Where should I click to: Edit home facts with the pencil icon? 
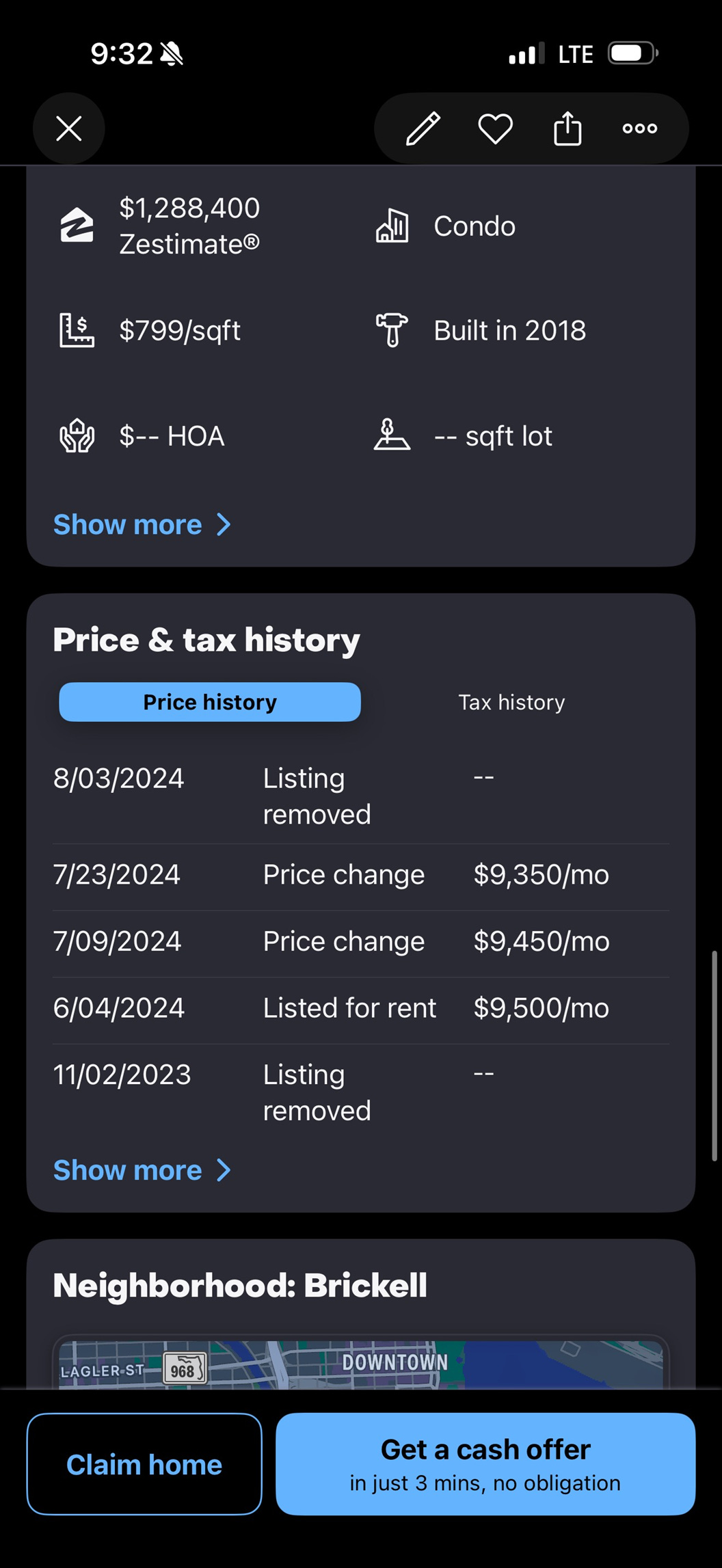point(423,129)
